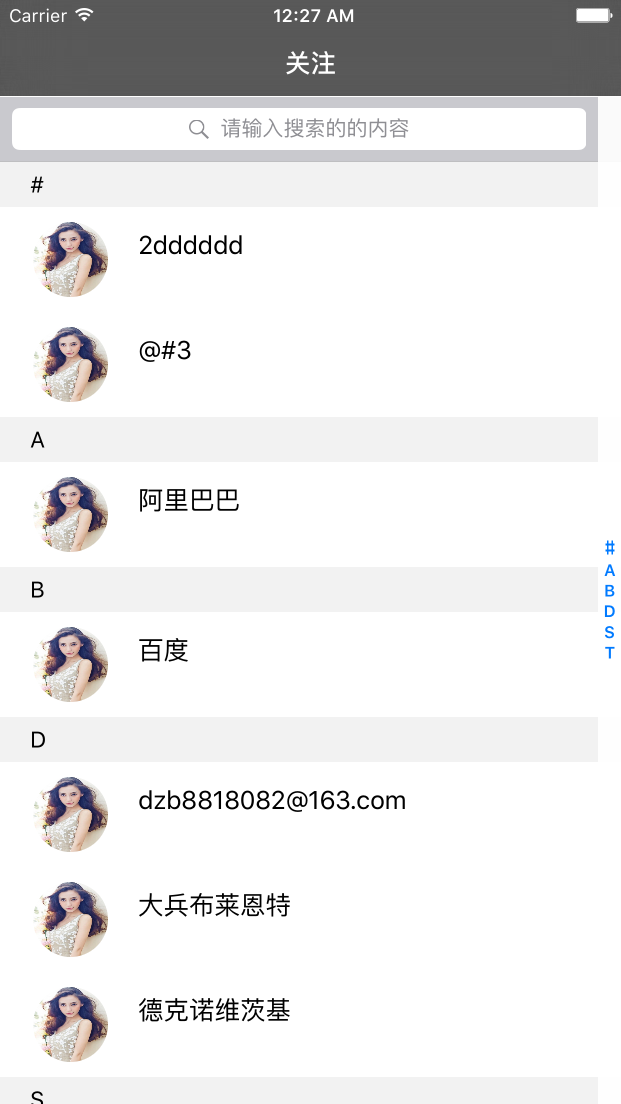
Task: Jump to section S in the index
Action: pyautogui.click(x=610, y=632)
